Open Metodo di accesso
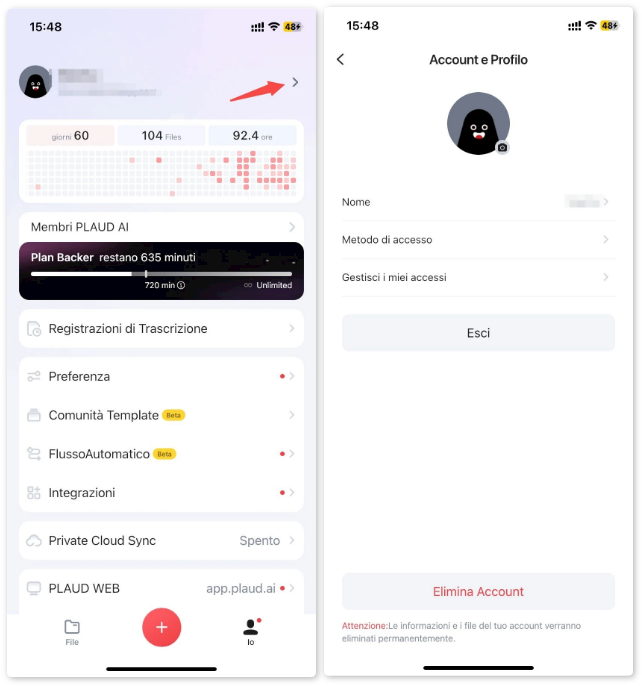This screenshot has height=686, width=642. click(x=478, y=240)
